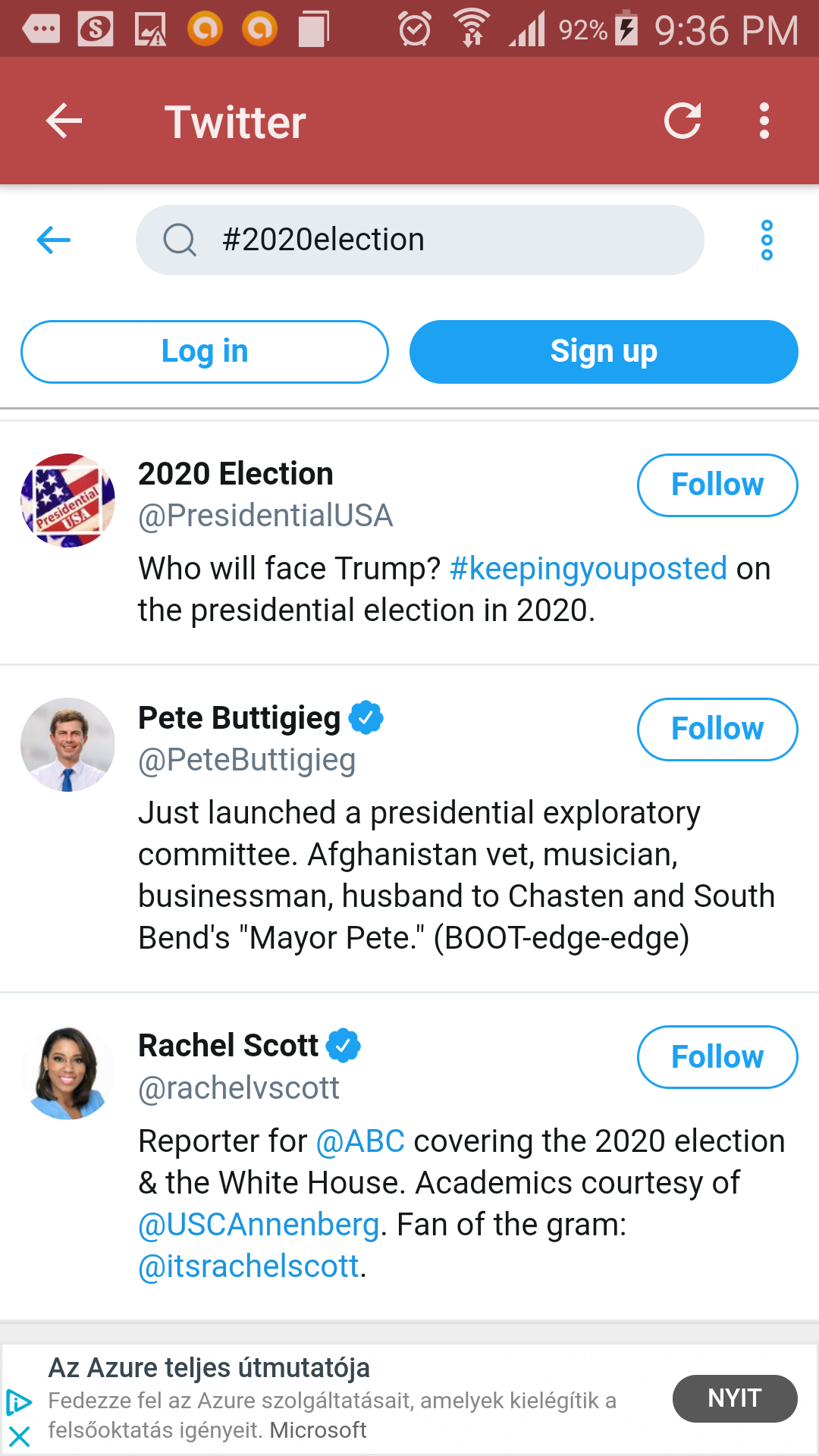Open the browser overflow menu (three dots)

[764, 120]
